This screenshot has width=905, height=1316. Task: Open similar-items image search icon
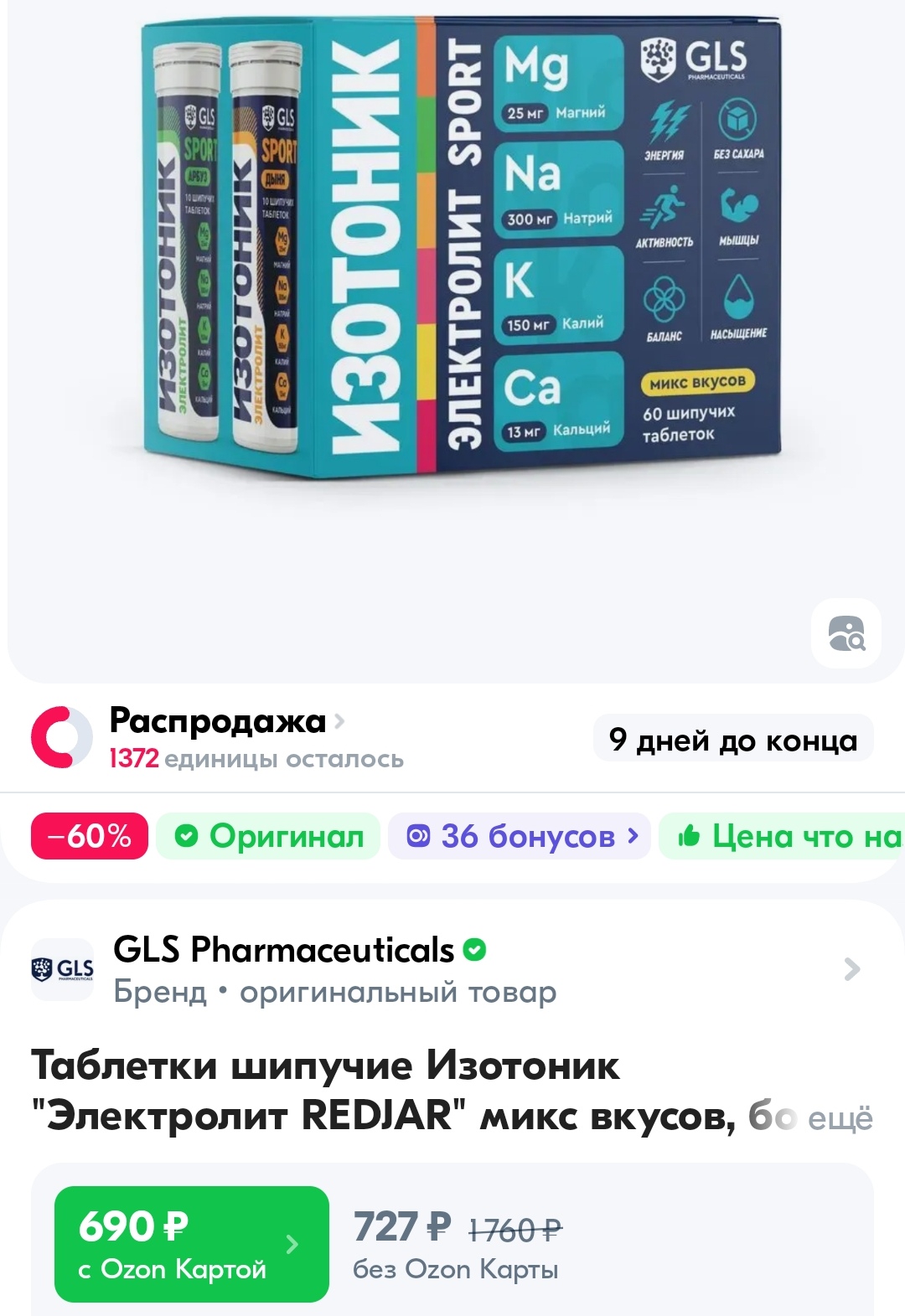coord(846,634)
